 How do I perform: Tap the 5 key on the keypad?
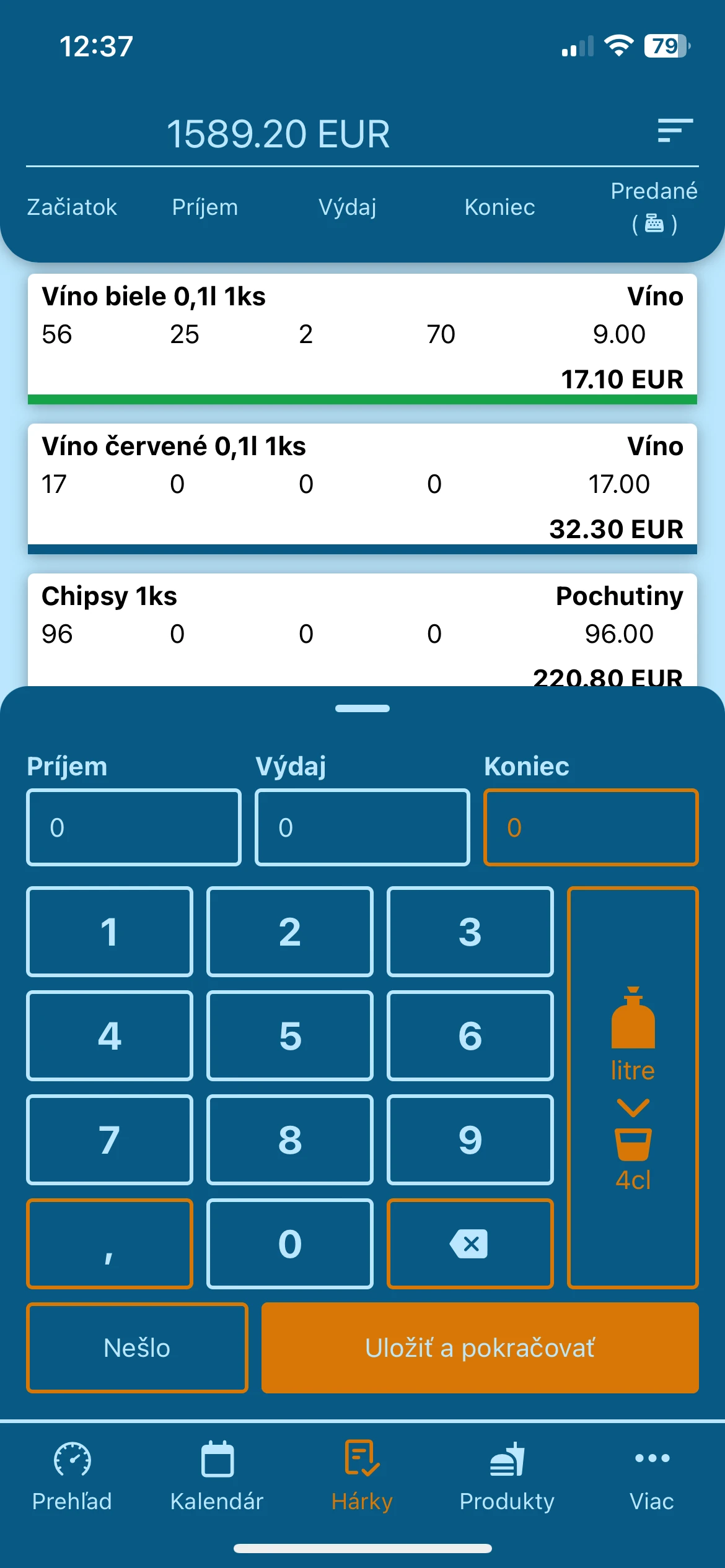[x=290, y=1035]
